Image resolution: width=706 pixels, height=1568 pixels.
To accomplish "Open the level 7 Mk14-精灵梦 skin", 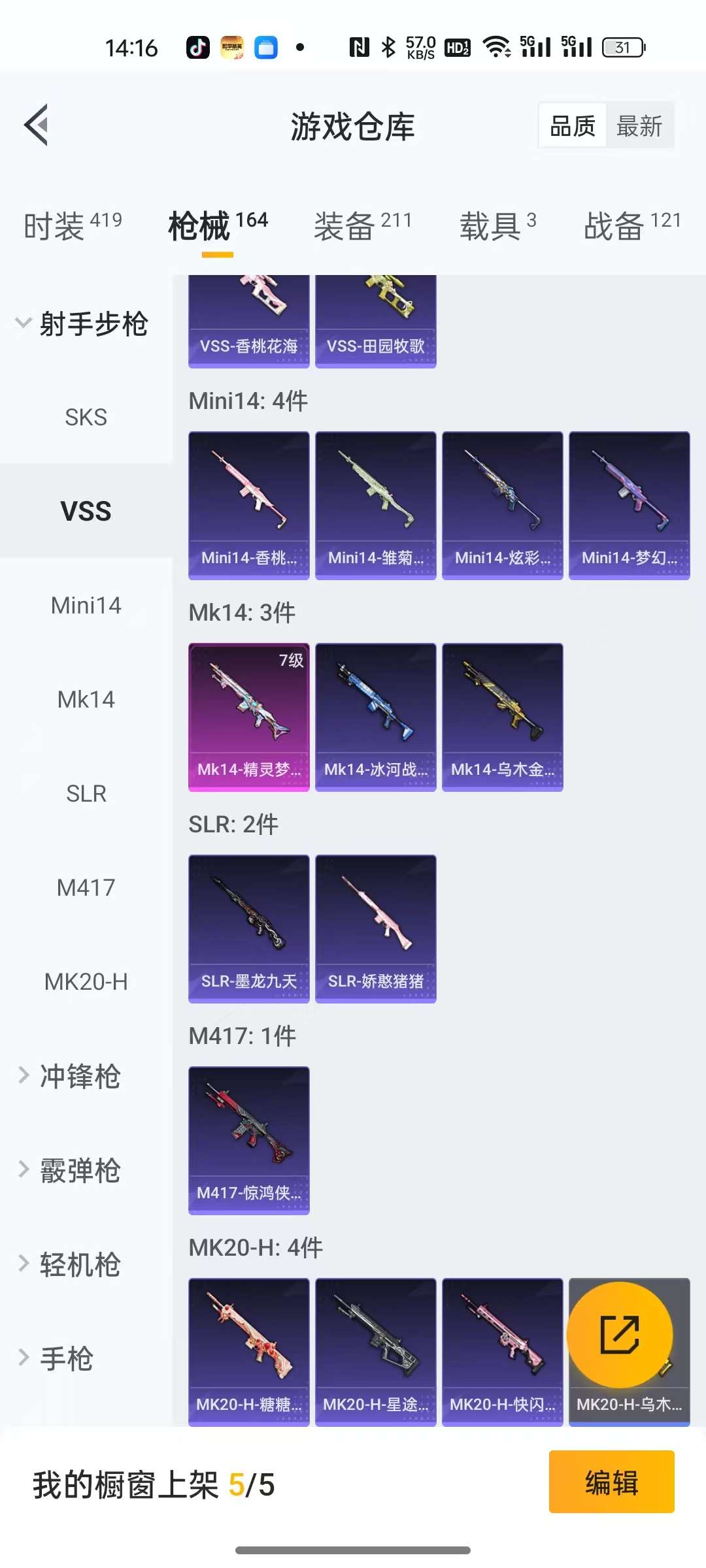I will (x=248, y=717).
